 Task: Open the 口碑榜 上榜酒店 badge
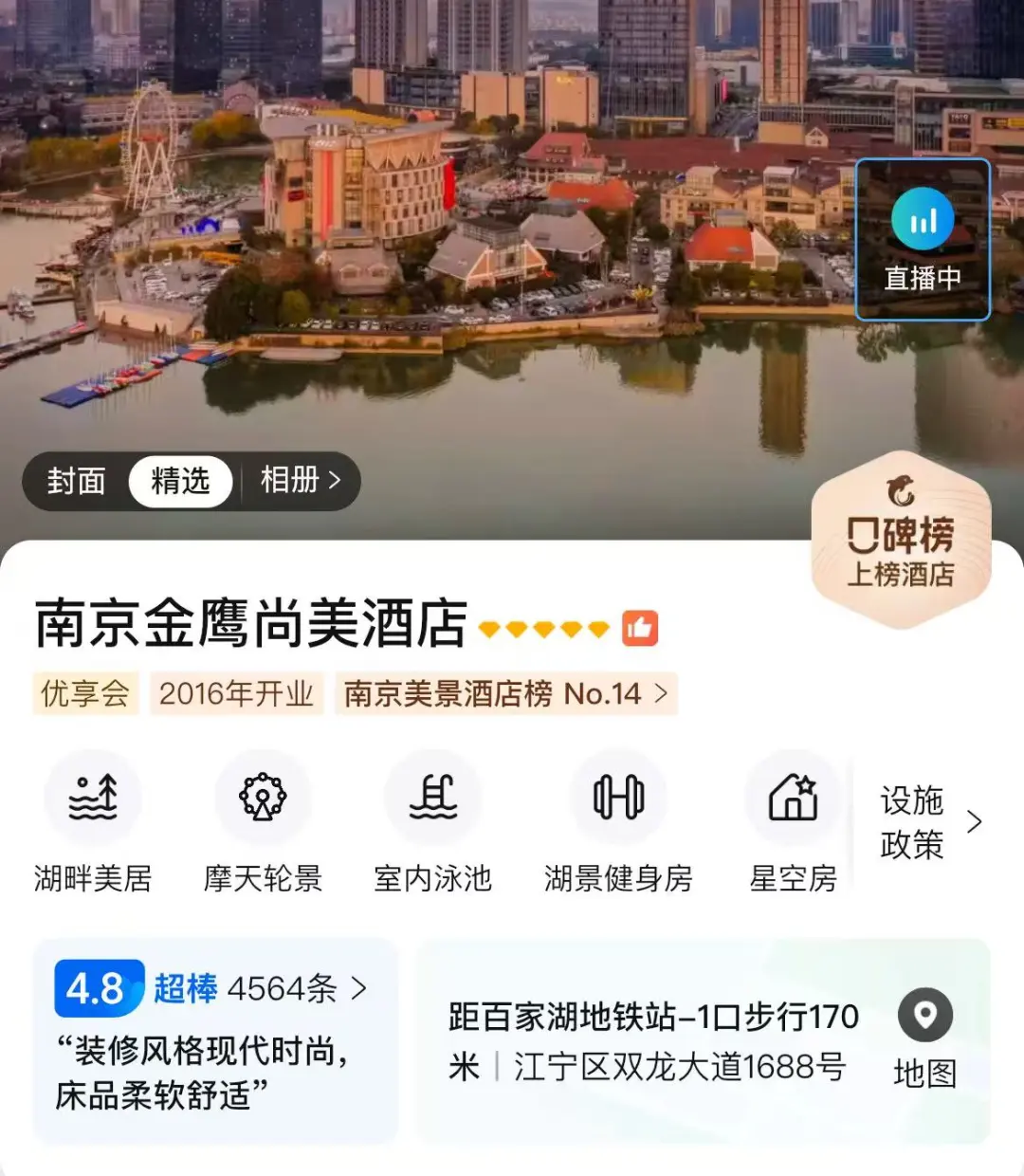click(x=901, y=541)
